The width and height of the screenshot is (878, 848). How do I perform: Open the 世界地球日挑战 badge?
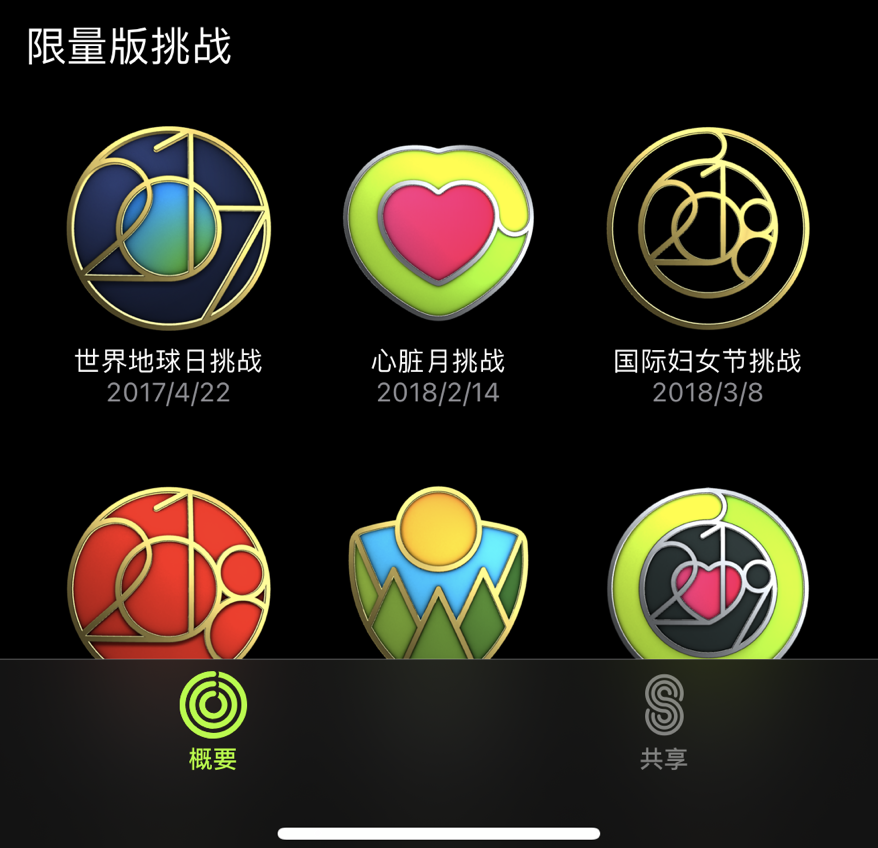168,229
